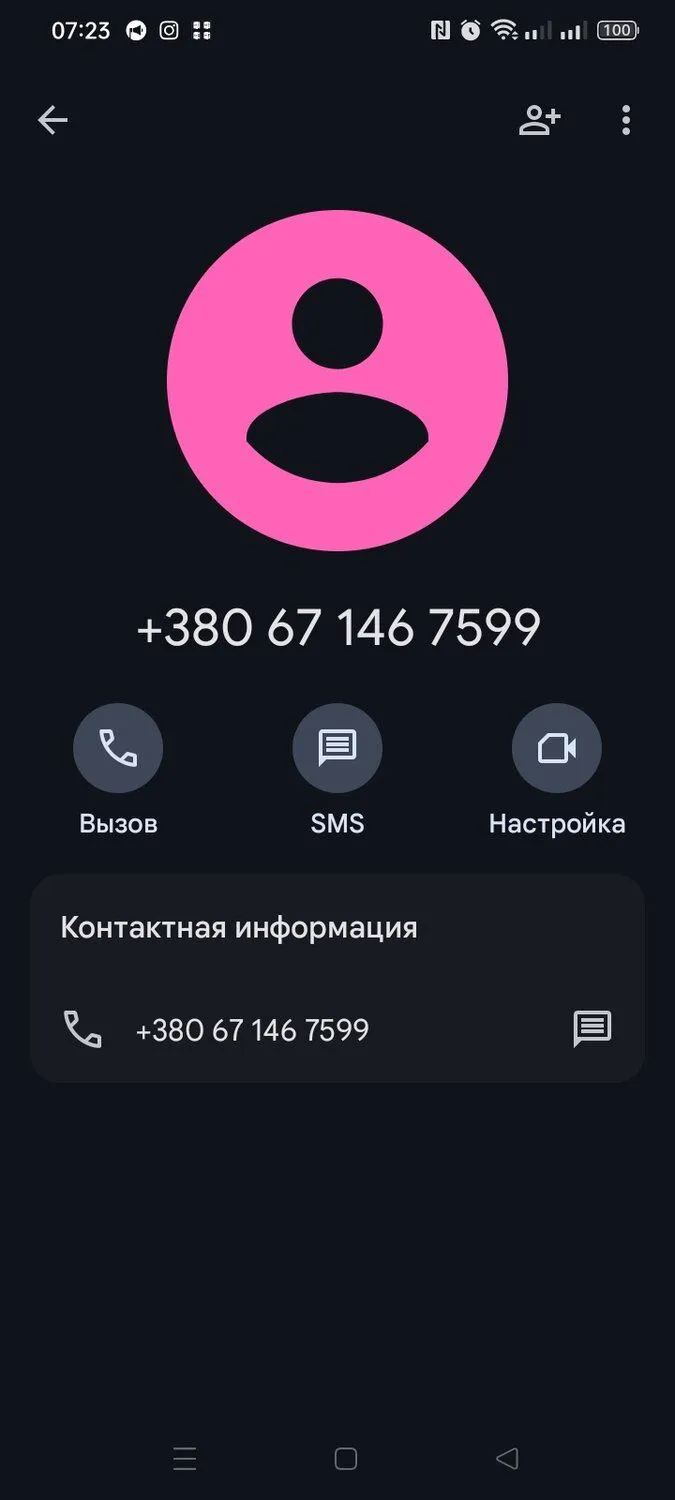The height and width of the screenshot is (1500, 675).
Task: Send an SMS via the SMS button
Action: (337, 748)
